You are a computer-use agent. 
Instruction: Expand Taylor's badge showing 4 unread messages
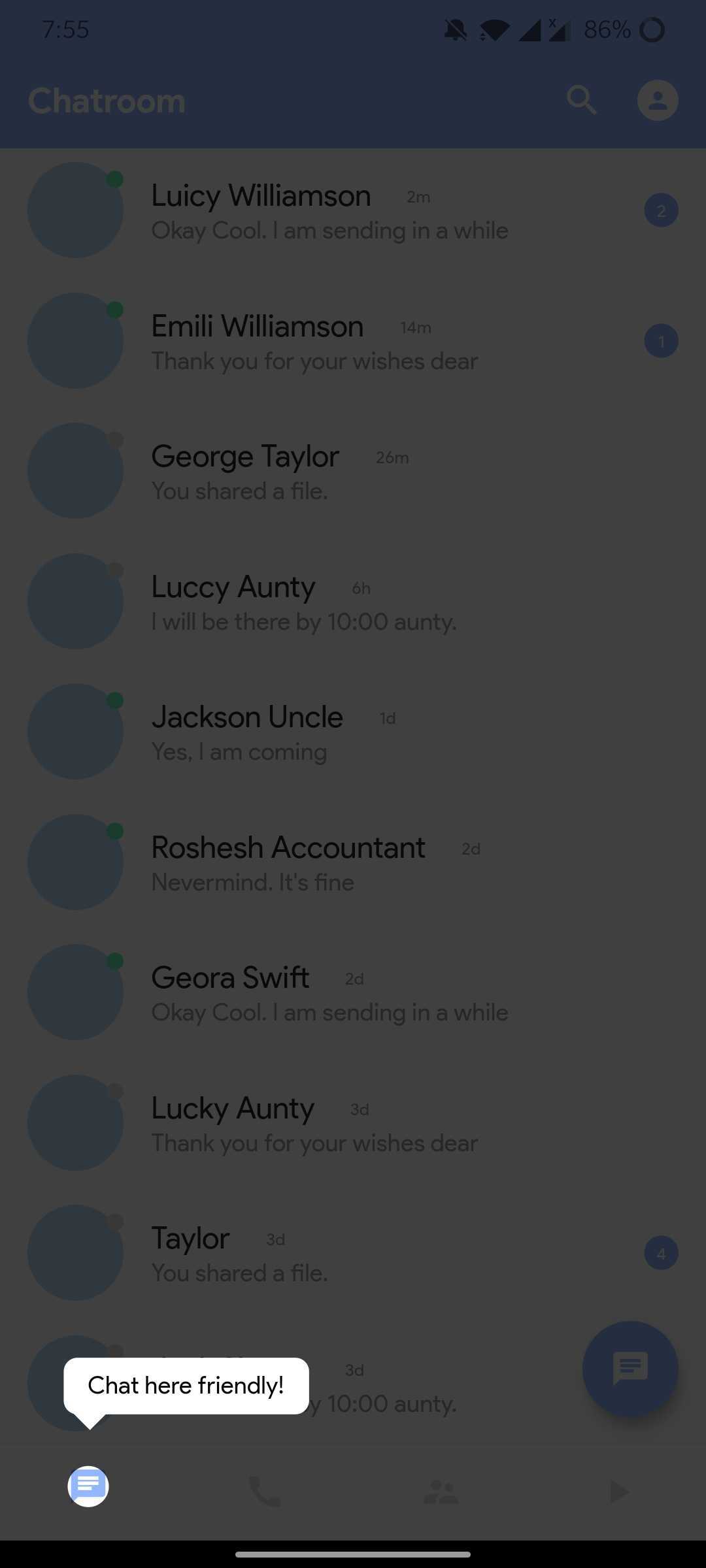(x=662, y=1252)
